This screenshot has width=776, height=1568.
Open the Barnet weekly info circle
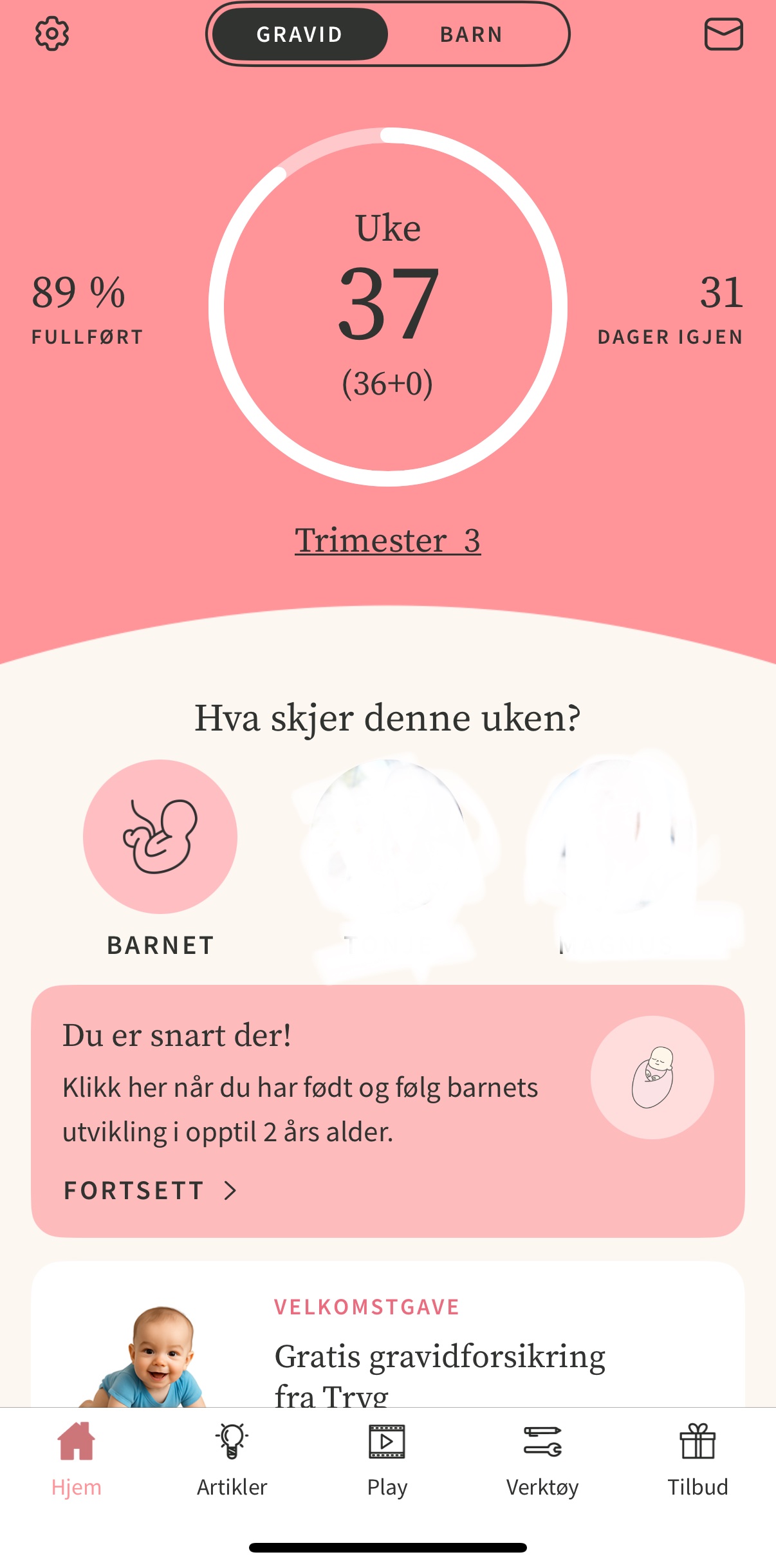click(160, 837)
